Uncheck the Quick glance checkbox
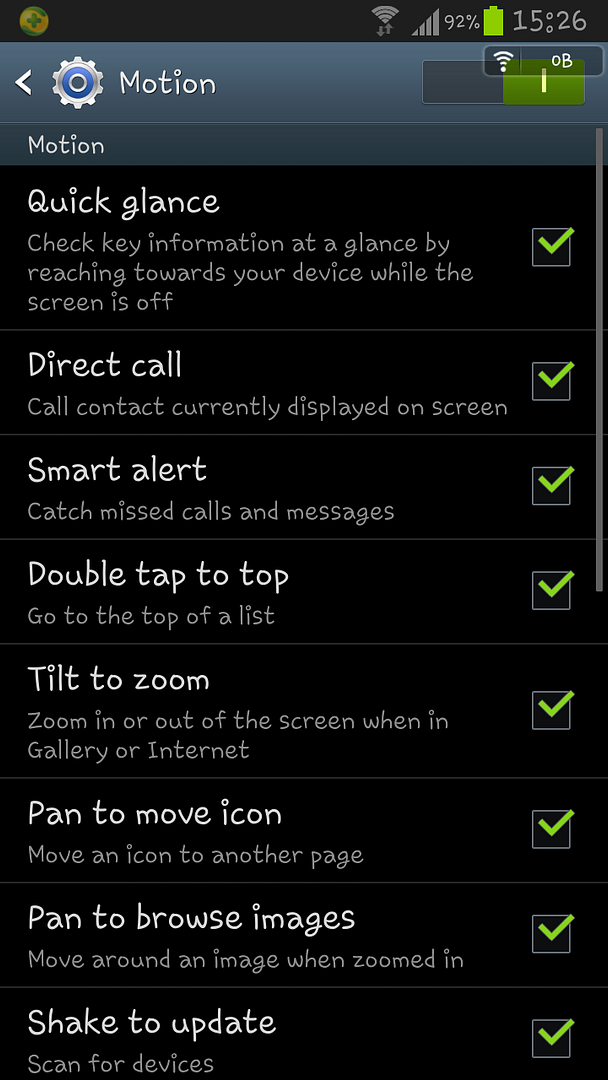The width and height of the screenshot is (608, 1080). tap(551, 246)
